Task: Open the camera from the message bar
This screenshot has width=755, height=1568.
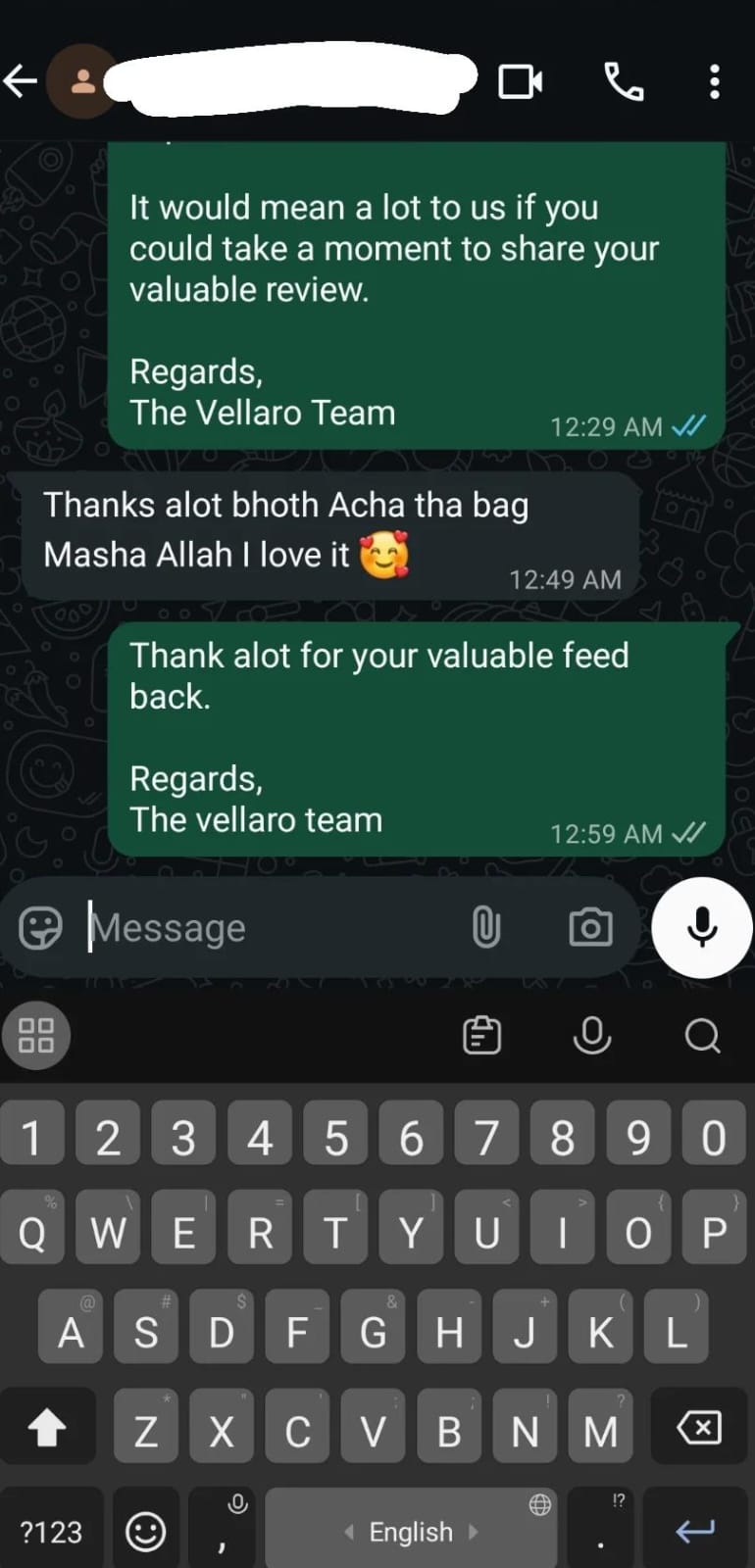Action: [590, 927]
